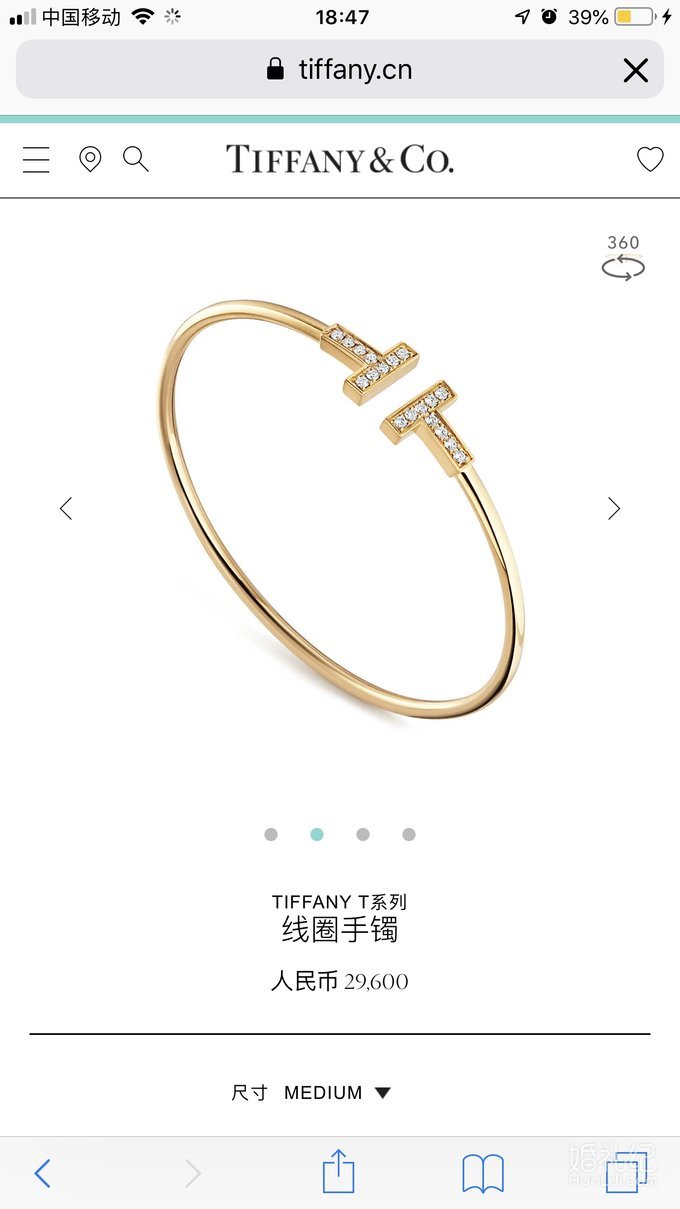680x1209 pixels.
Task: Jump to the fourth image dot
Action: [x=409, y=834]
